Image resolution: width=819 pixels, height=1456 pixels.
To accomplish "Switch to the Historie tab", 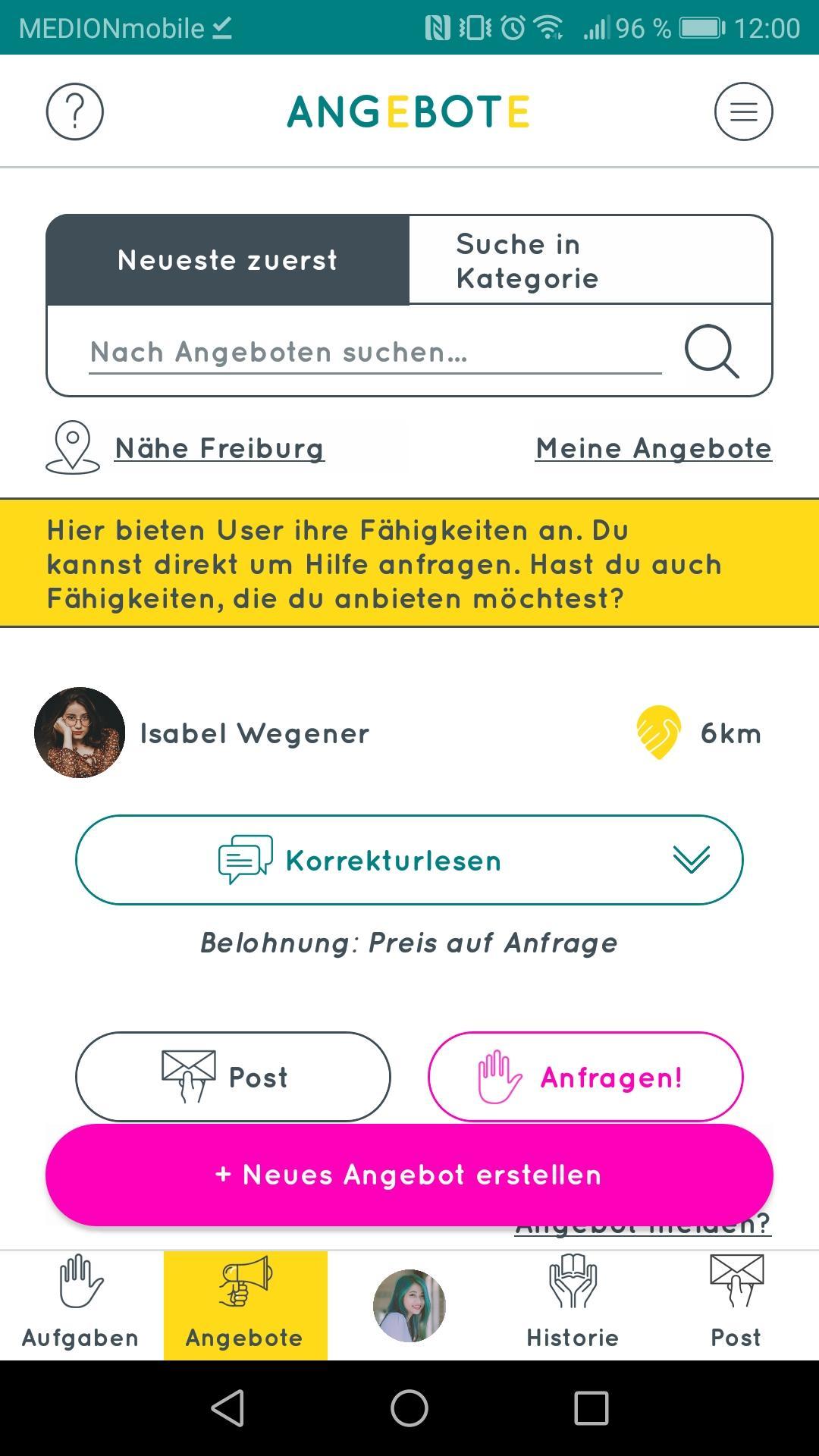I will click(573, 1305).
